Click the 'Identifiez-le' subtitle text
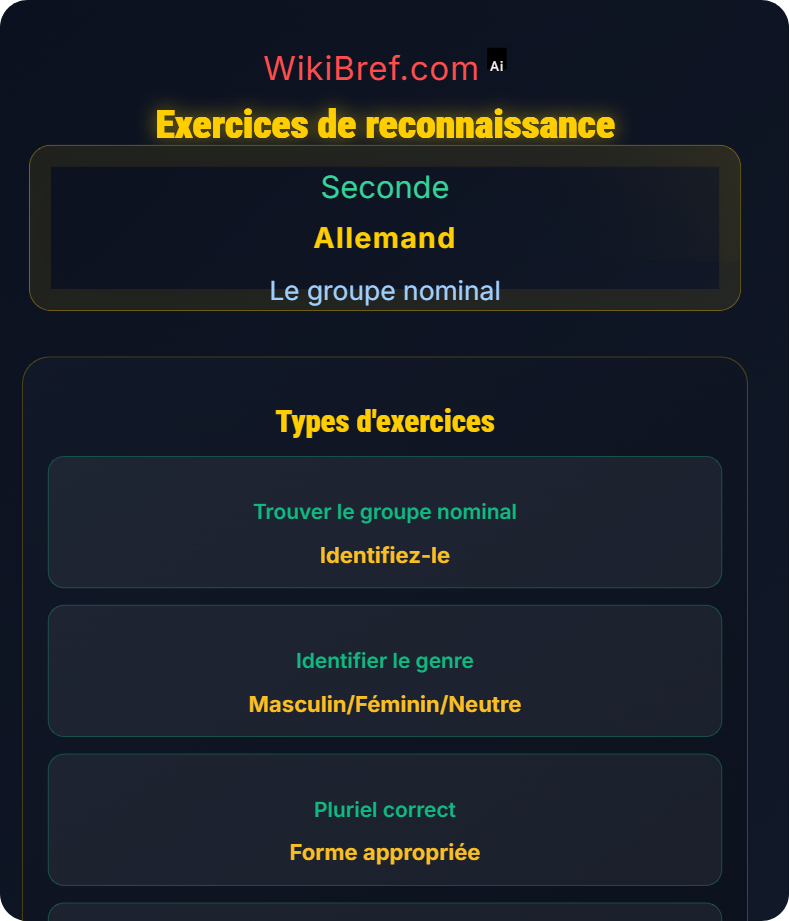789x921 pixels. (385, 555)
